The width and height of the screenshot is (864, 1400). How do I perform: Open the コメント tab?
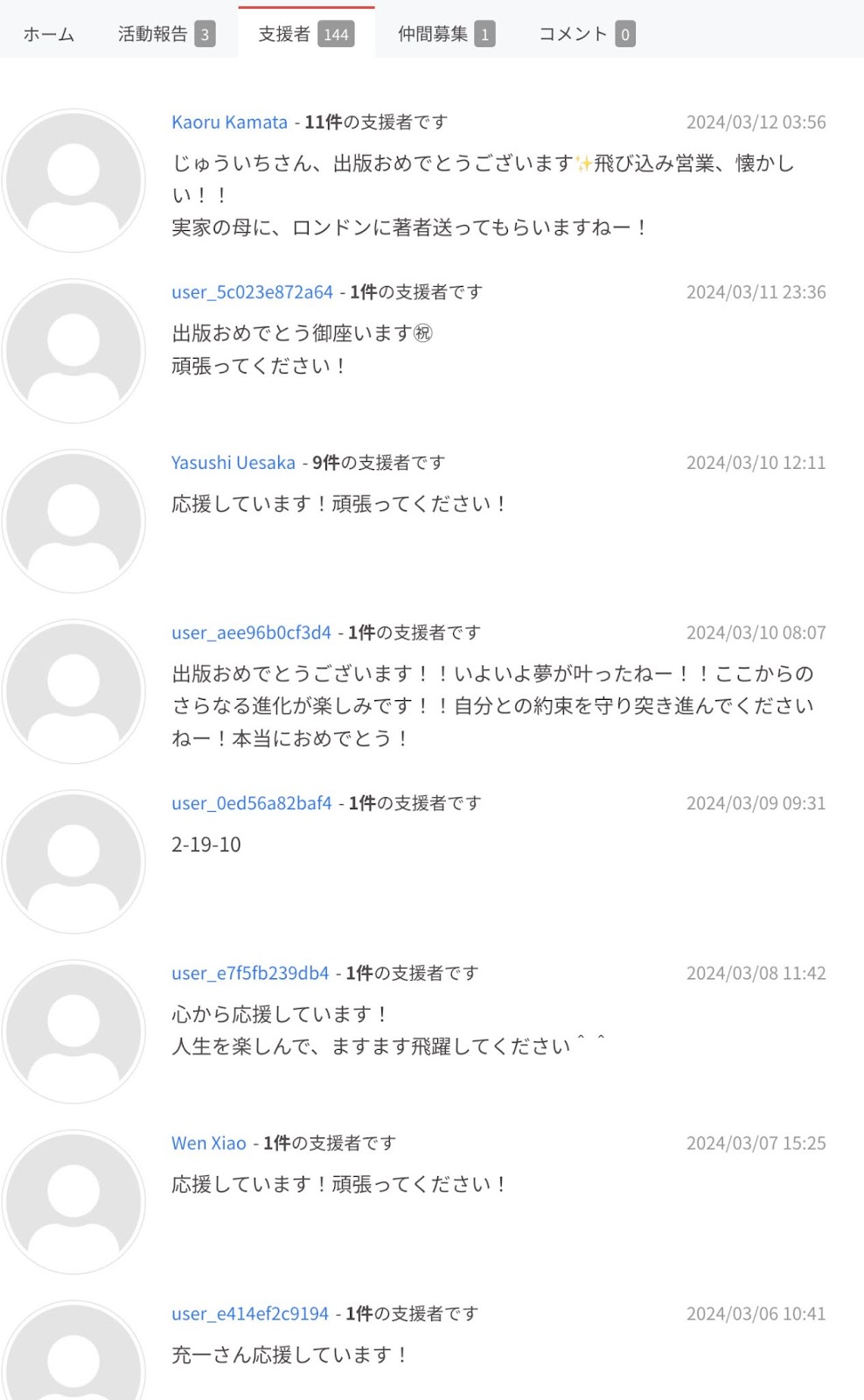point(586,34)
